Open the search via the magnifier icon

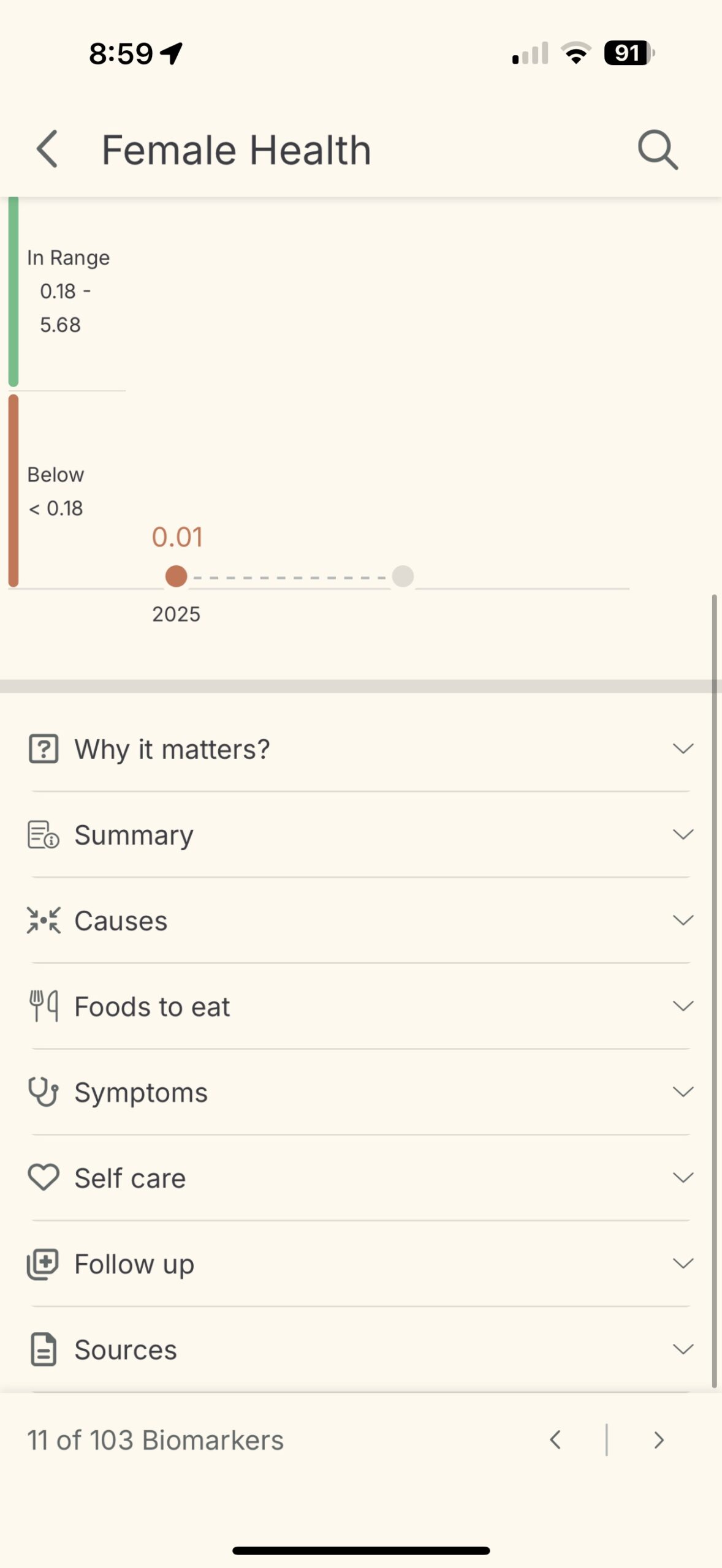coord(658,150)
